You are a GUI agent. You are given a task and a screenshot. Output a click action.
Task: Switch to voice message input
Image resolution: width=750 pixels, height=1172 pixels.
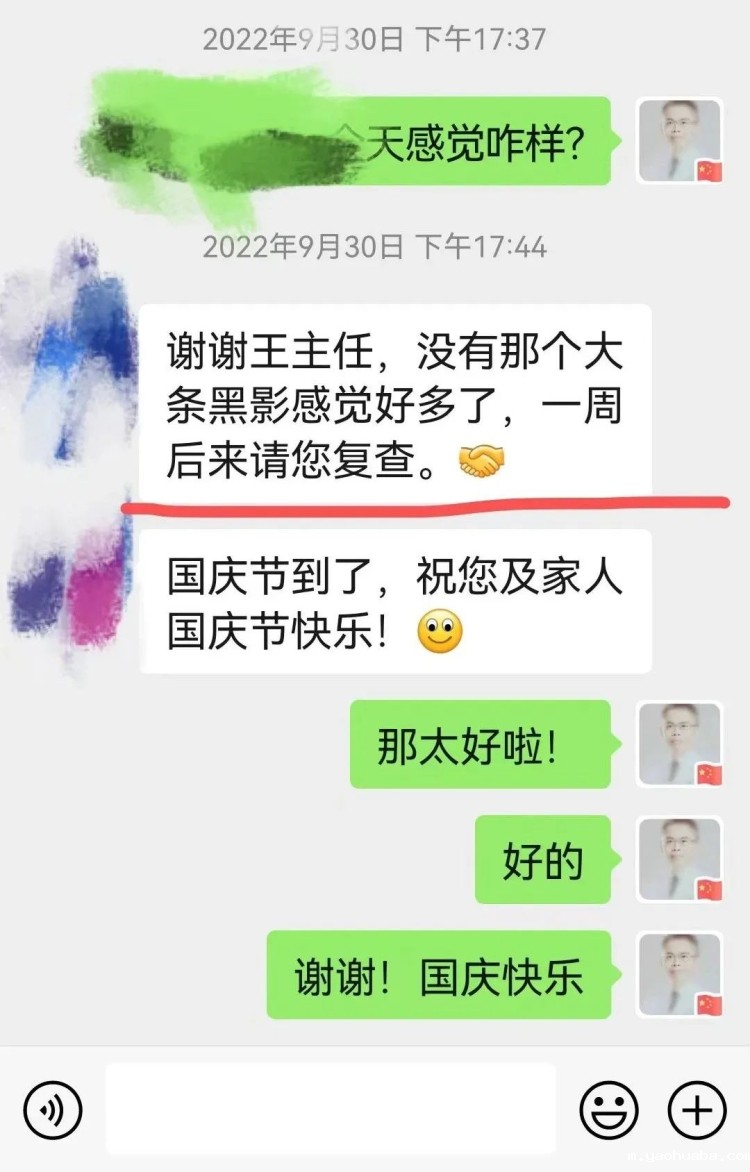click(x=52, y=1110)
